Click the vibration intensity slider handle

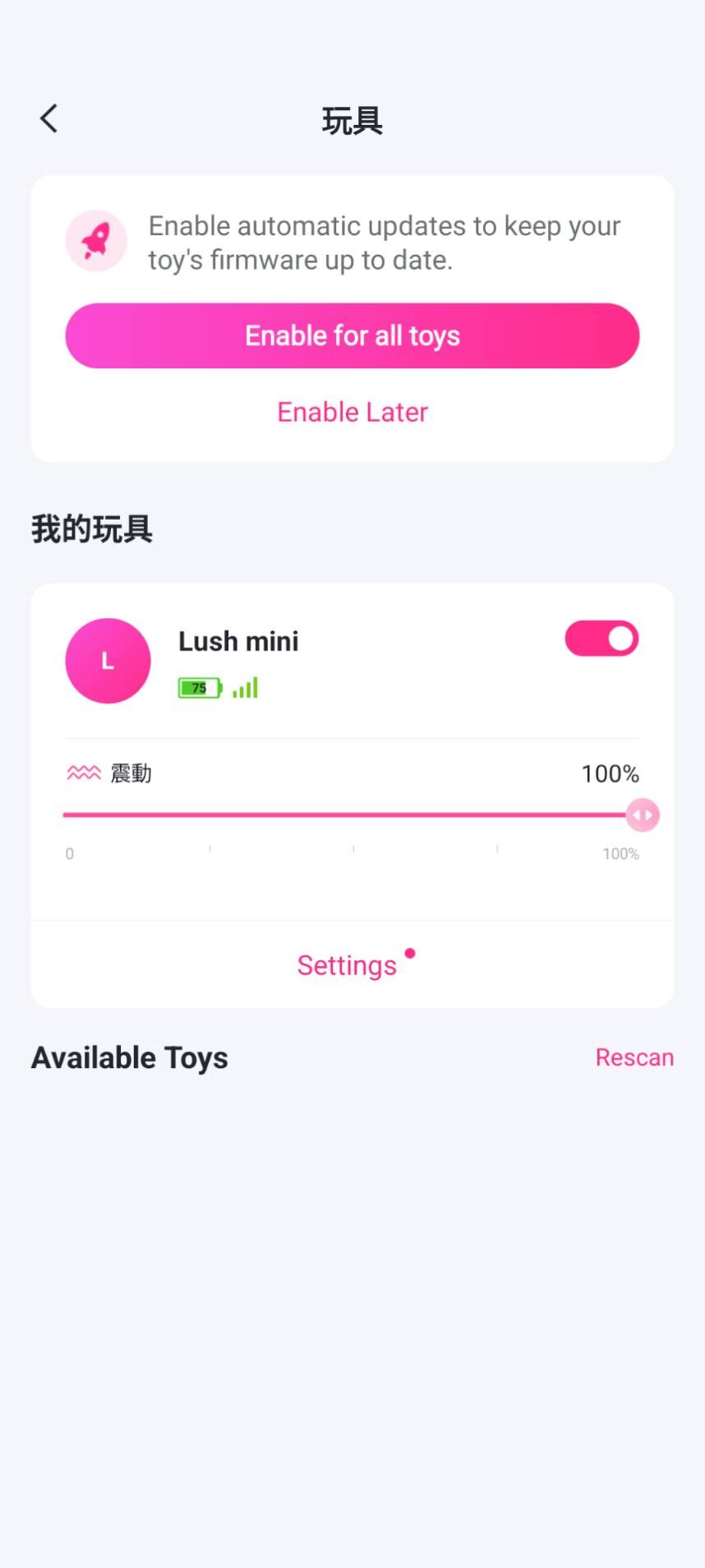coord(643,814)
